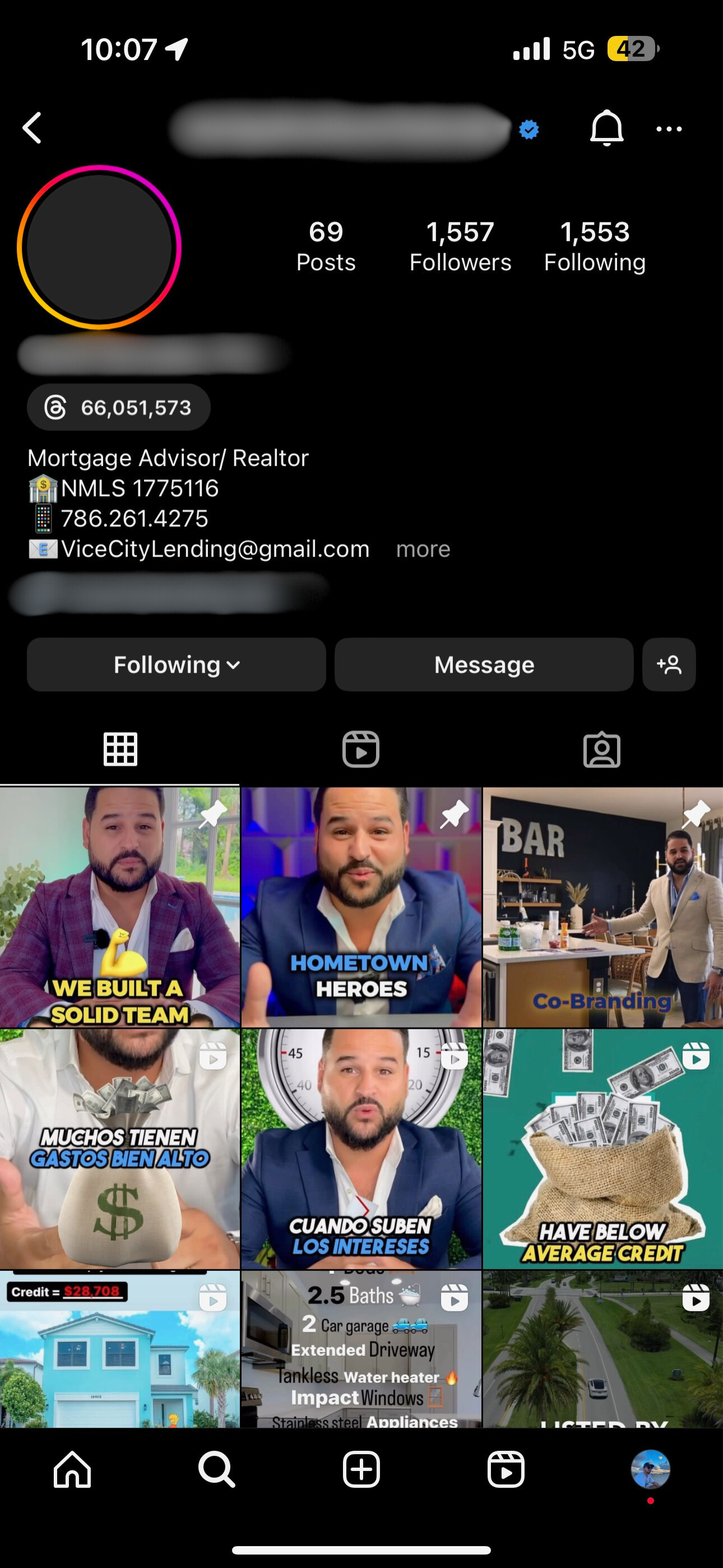This screenshot has height=1568, width=723.
Task: Switch to the Reels tab
Action: [361, 750]
